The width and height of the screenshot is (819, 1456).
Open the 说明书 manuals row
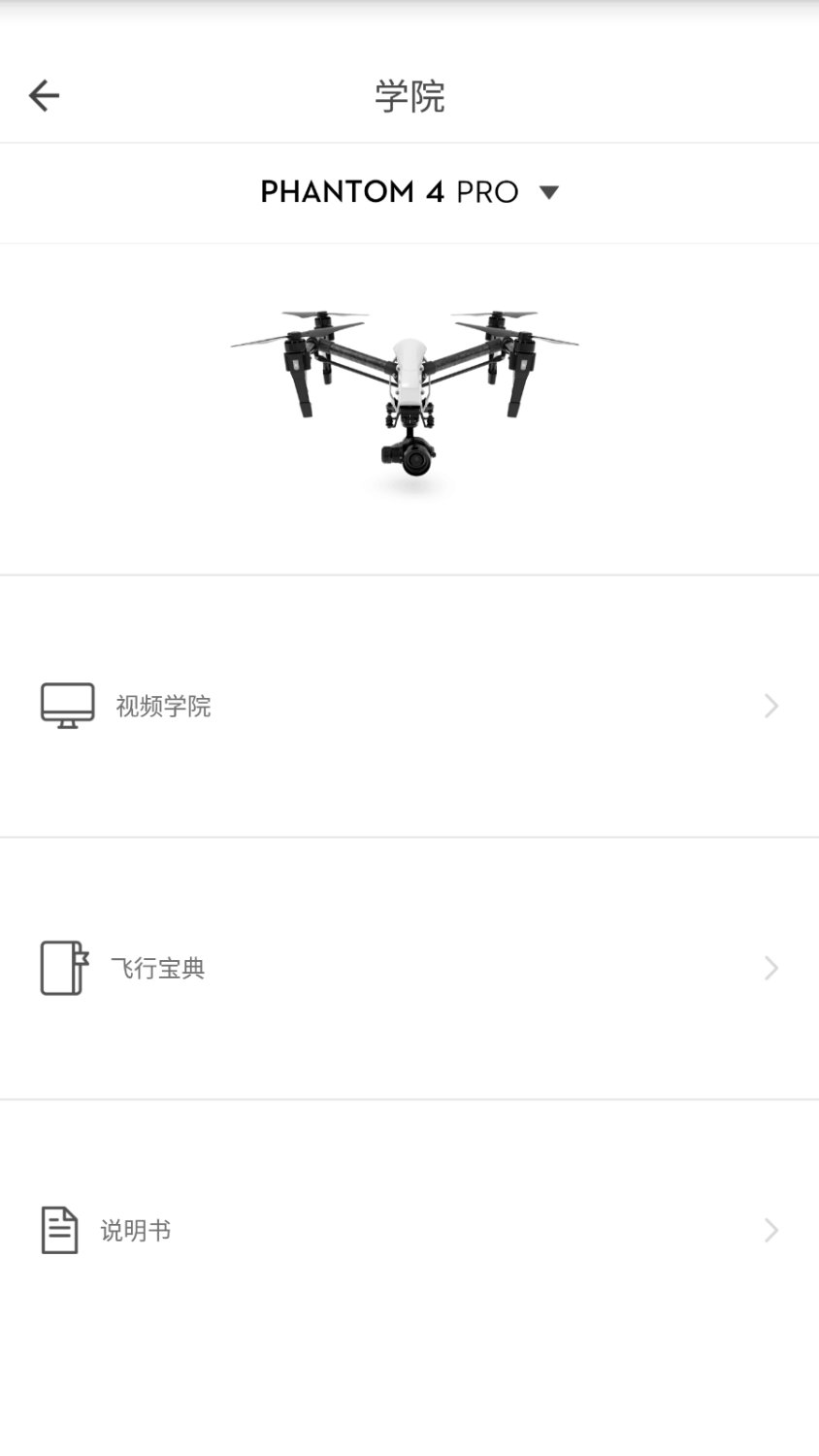click(x=409, y=1230)
